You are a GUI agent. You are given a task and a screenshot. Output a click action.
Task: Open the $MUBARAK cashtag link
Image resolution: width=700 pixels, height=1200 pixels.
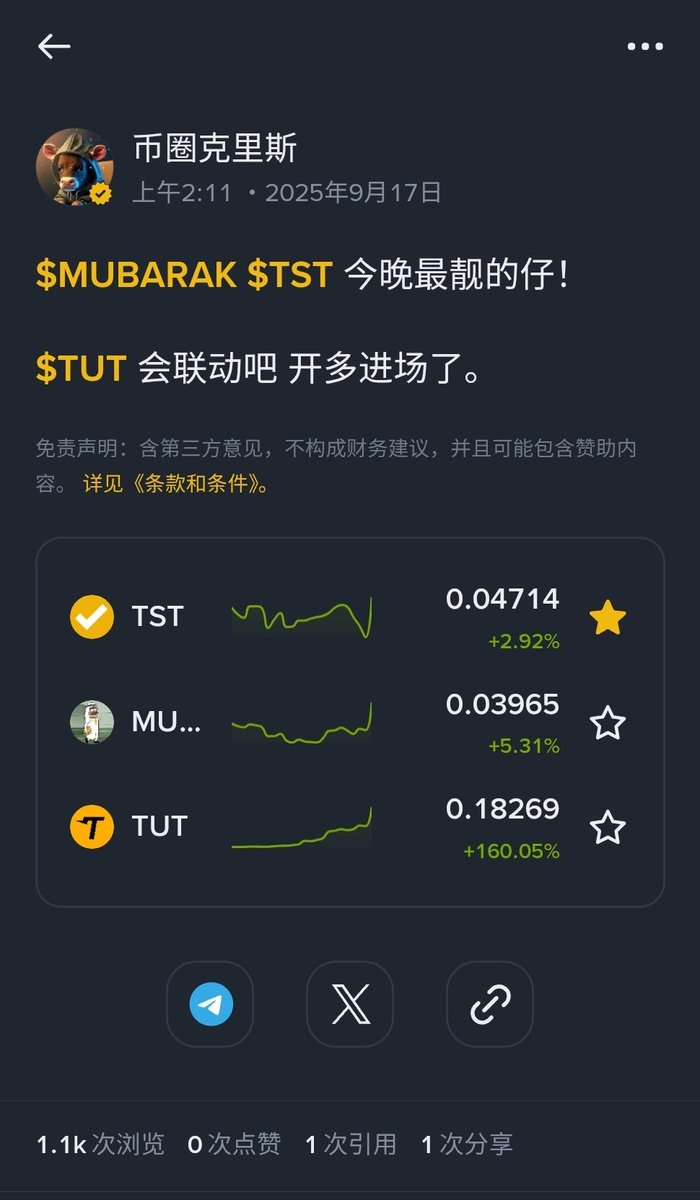[x=136, y=275]
